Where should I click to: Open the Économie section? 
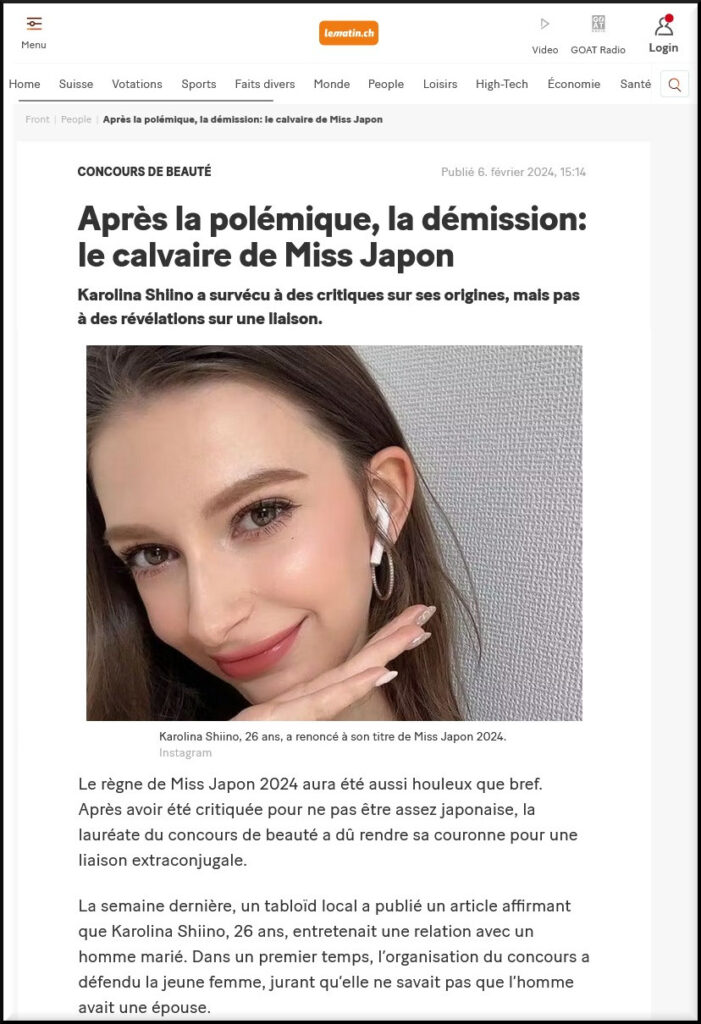click(x=574, y=85)
